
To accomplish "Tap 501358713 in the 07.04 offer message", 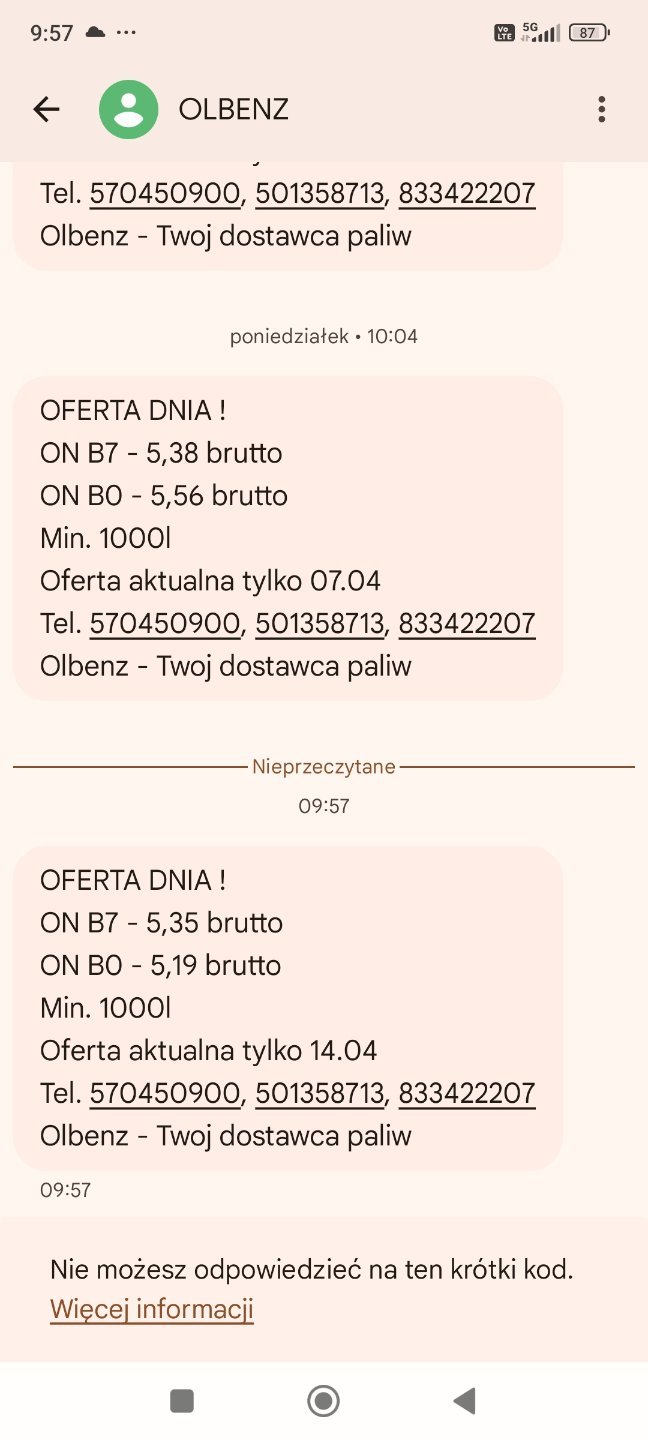I will click(x=320, y=624).
